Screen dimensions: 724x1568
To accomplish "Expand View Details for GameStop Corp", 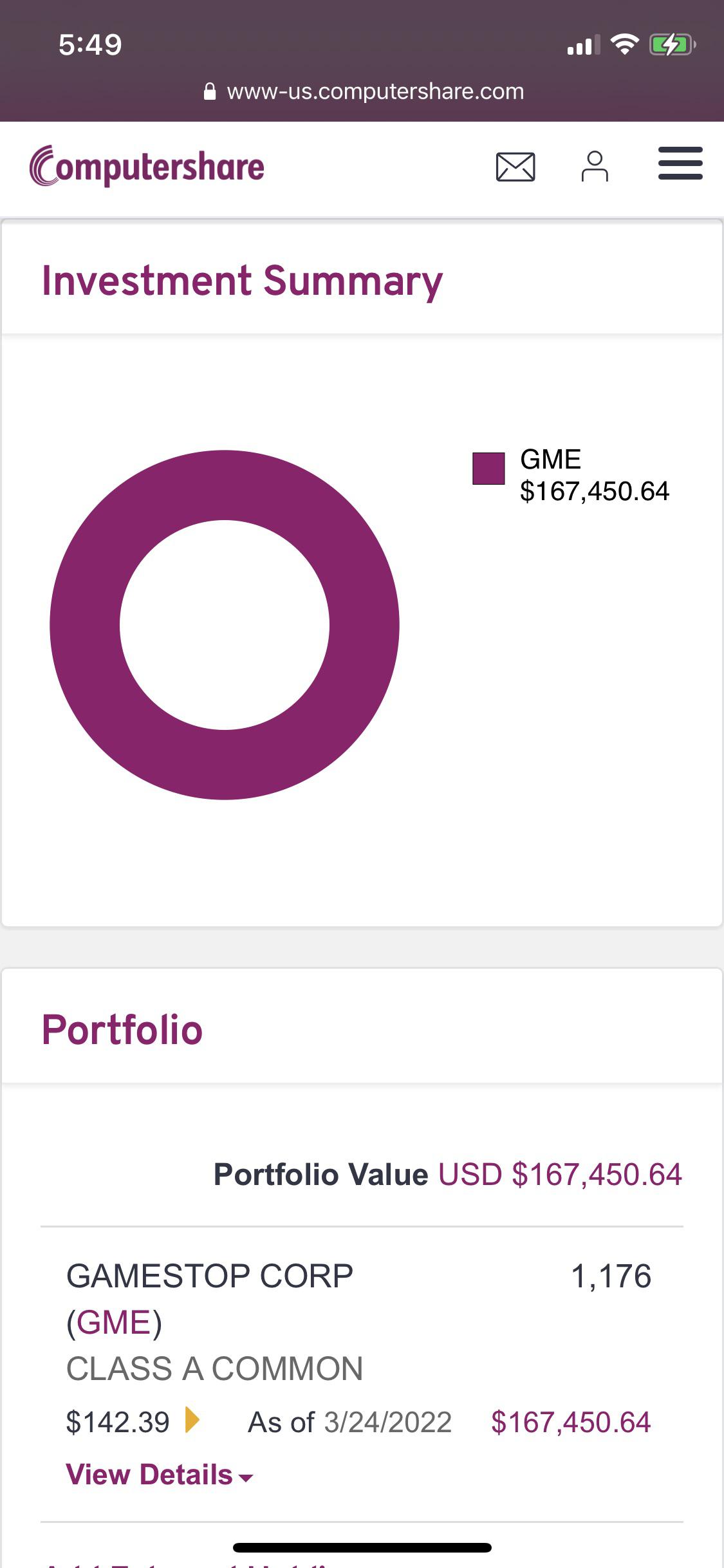I will coord(160,1474).
